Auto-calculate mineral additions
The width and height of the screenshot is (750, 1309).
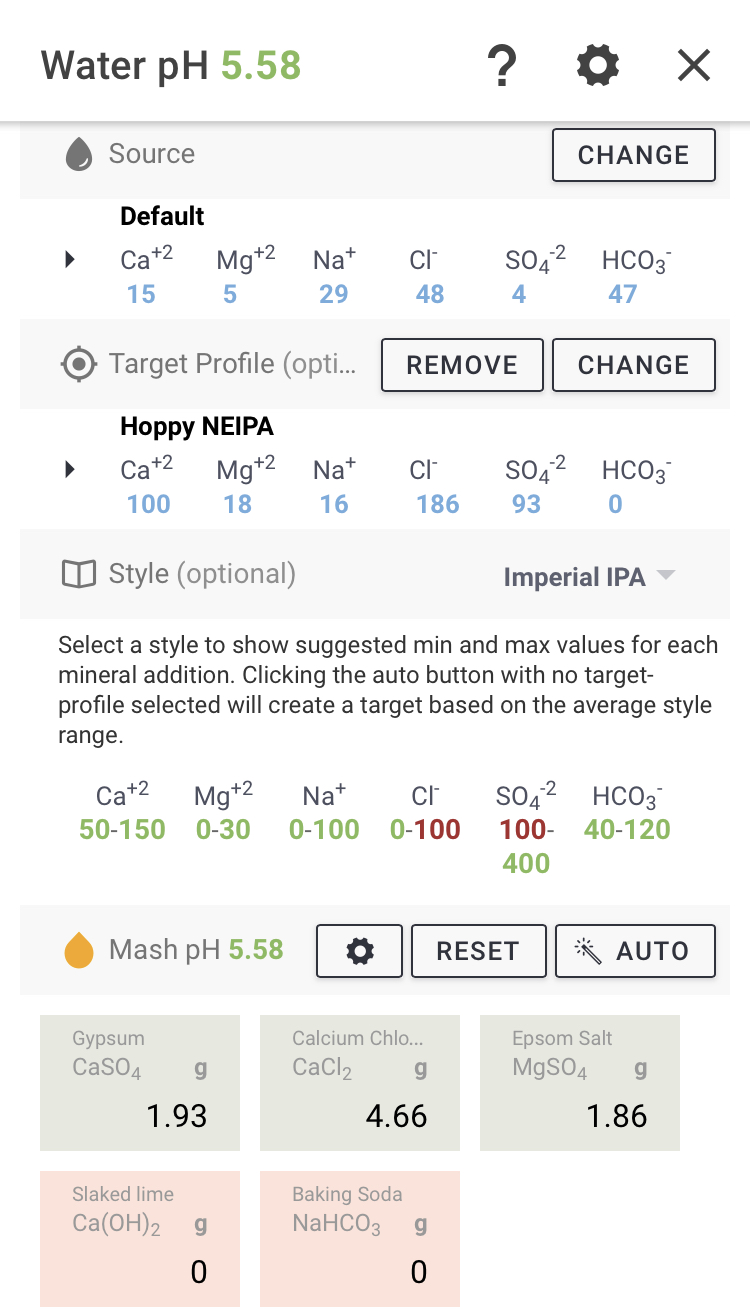636,951
